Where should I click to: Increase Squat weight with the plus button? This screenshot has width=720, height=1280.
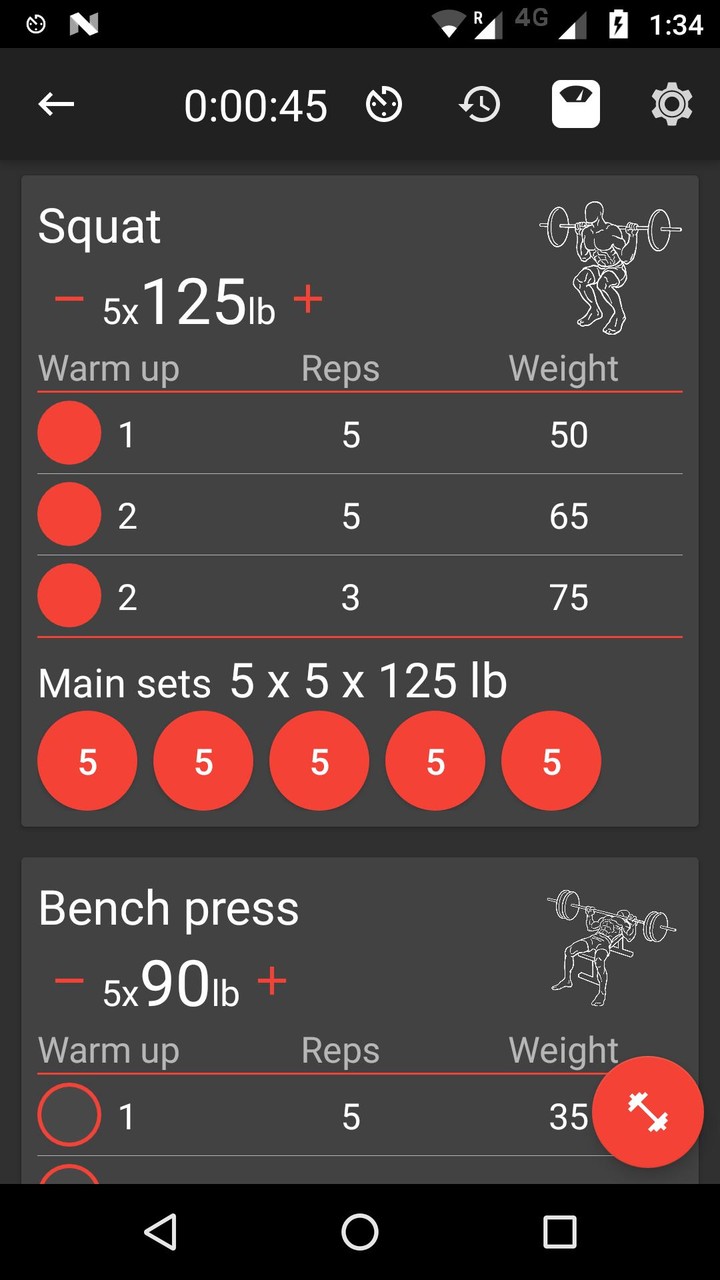coord(309,298)
